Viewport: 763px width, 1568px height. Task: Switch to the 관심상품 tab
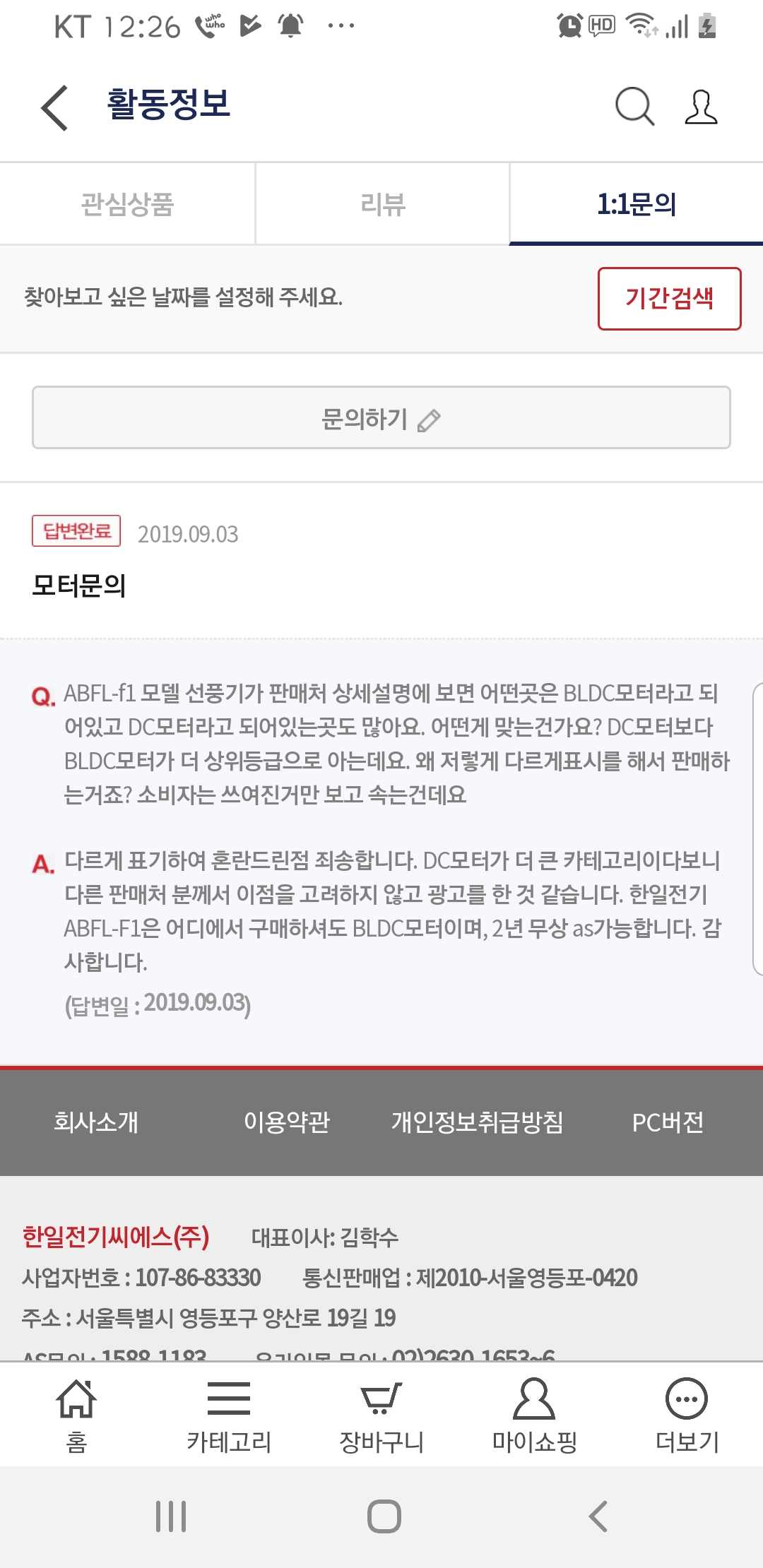[127, 204]
